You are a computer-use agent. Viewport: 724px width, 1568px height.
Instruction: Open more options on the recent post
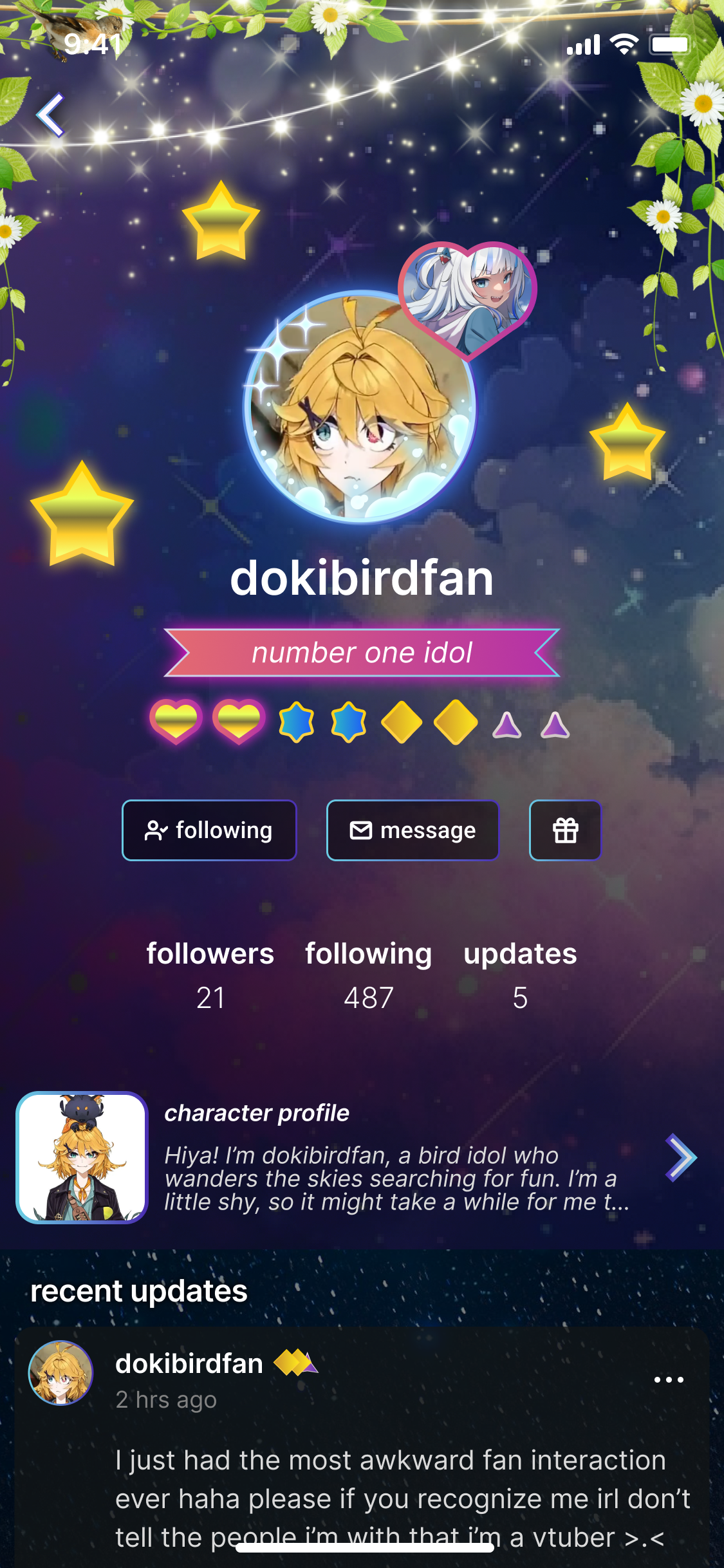[669, 1379]
